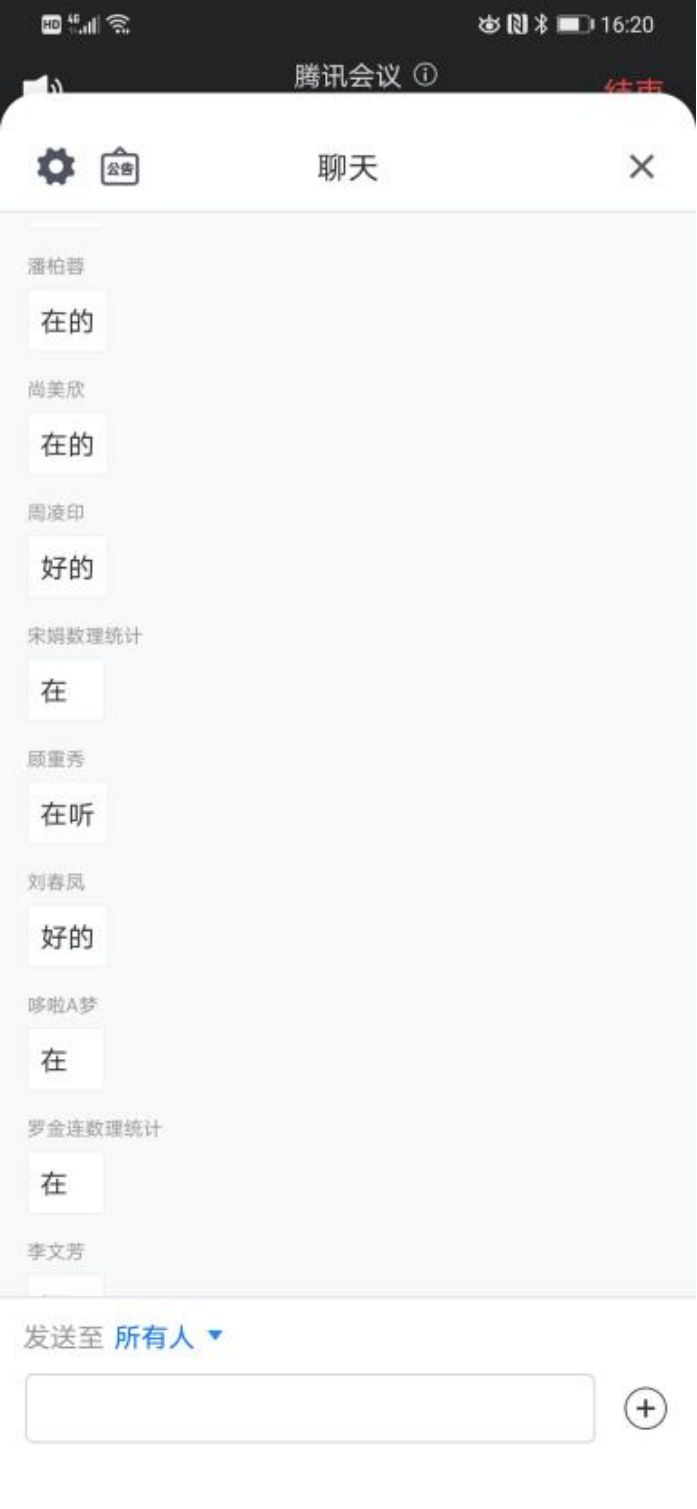Open chat settings gear
The image size is (697, 1509).
[x=56, y=167]
